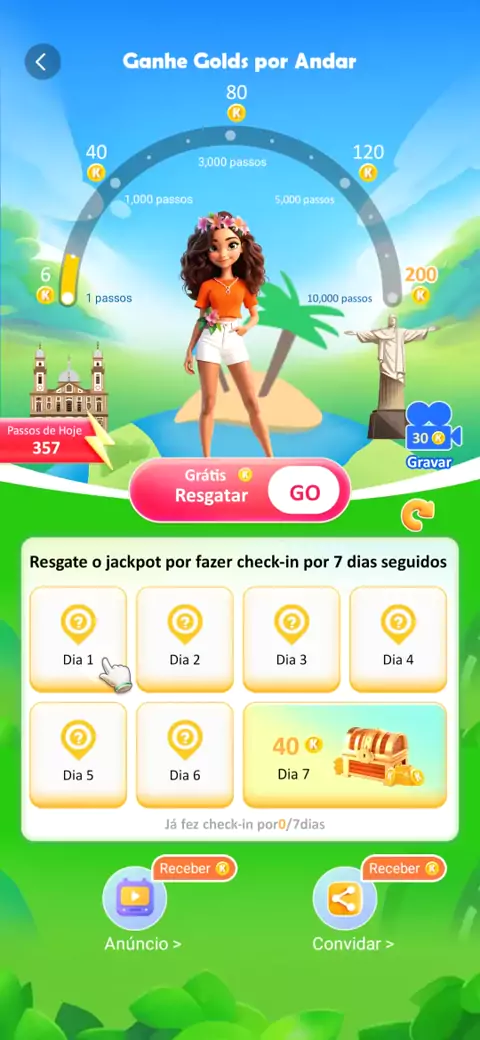Select the Dia 4 check-in card
This screenshot has height=1040, width=480.
point(398,639)
